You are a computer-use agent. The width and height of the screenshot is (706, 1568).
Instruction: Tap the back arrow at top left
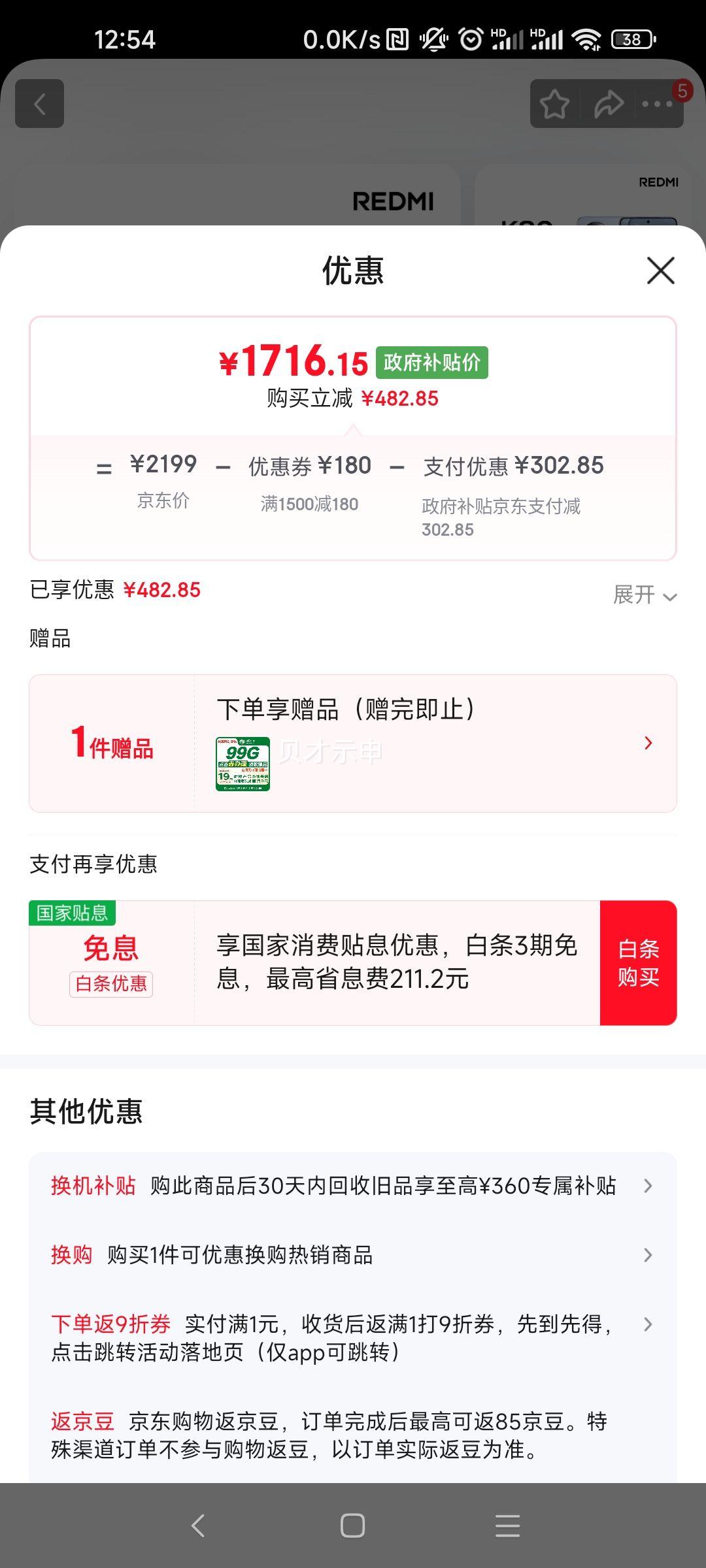pos(41,105)
